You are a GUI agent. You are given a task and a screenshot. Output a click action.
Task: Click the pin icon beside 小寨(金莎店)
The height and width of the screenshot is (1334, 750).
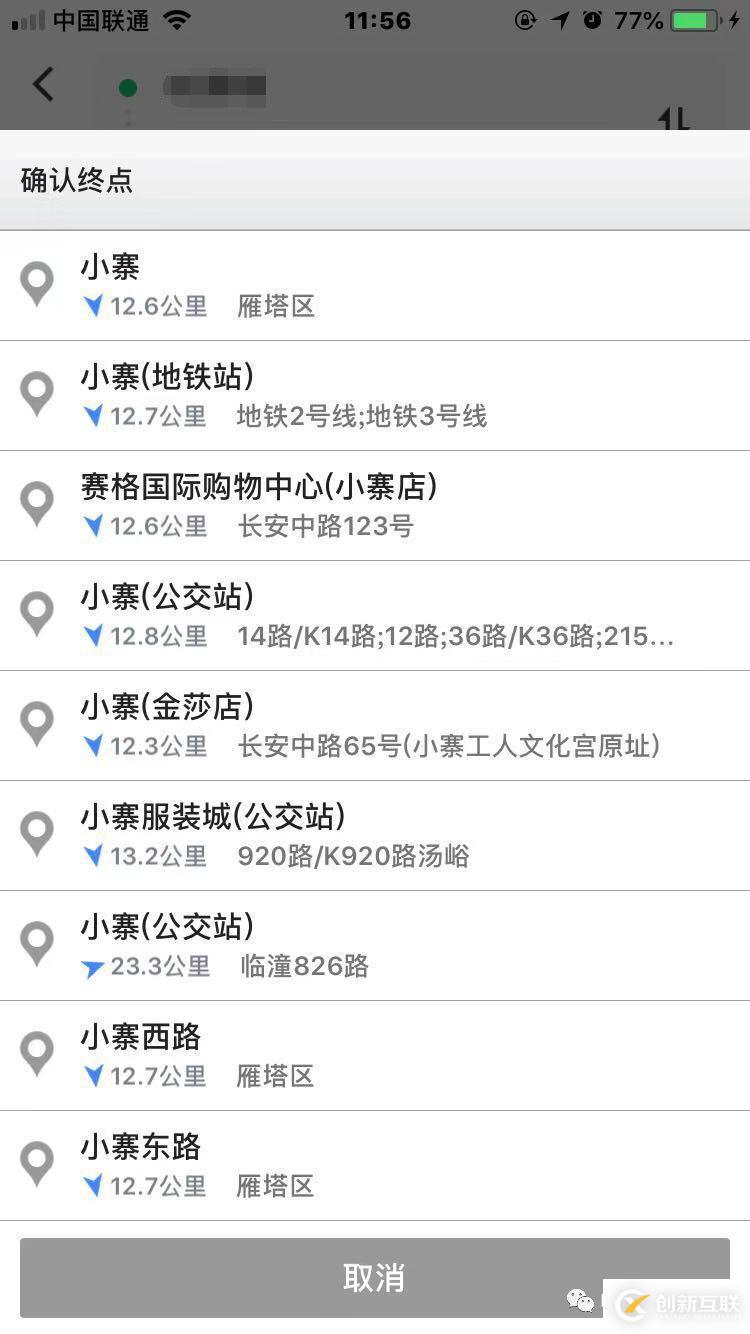click(x=37, y=724)
